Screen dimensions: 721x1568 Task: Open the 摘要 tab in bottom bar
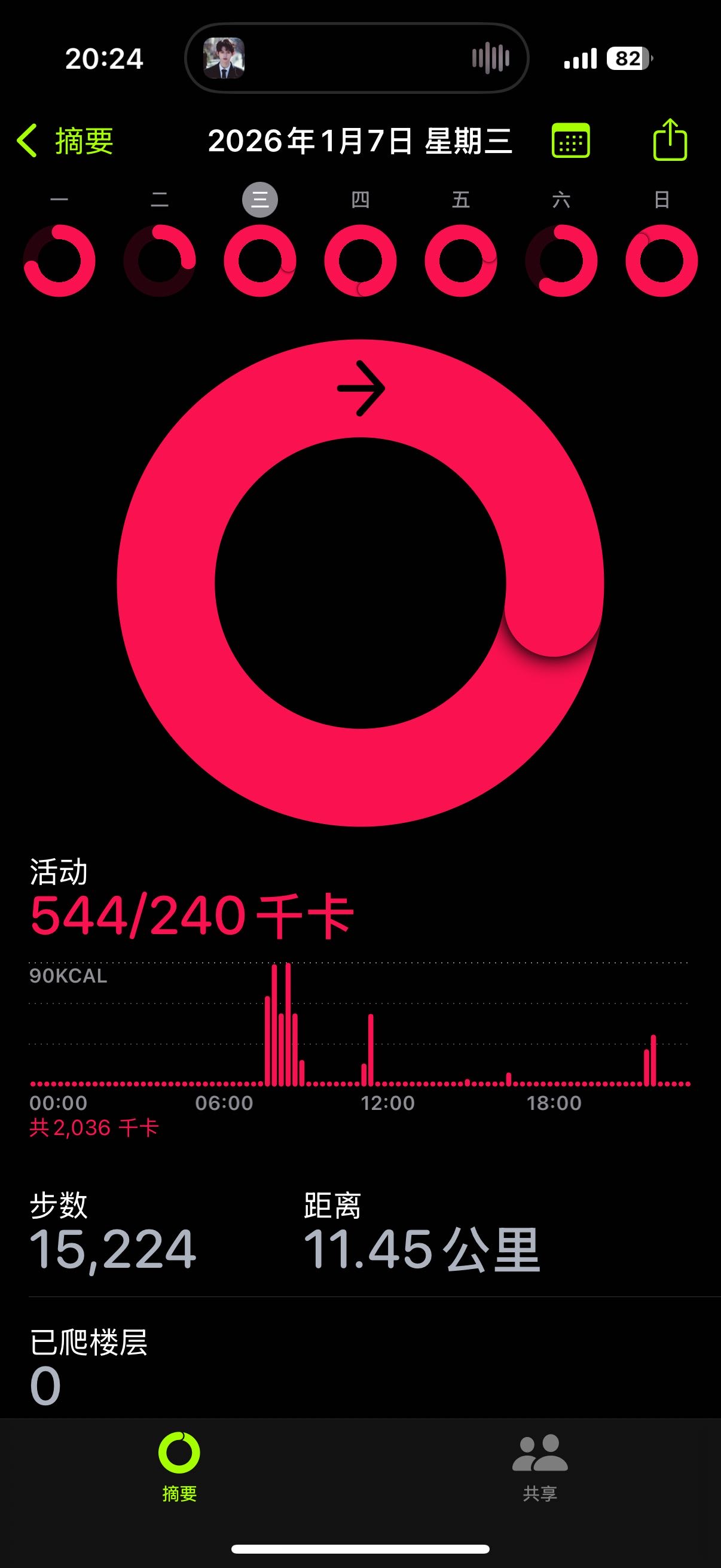pyautogui.click(x=179, y=1467)
